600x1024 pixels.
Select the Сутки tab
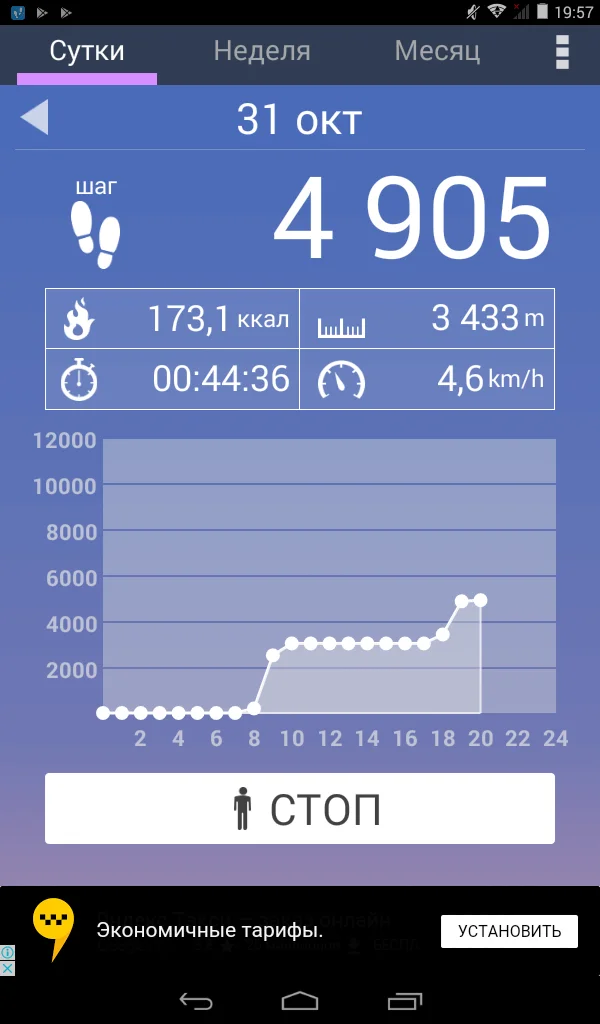click(x=87, y=51)
